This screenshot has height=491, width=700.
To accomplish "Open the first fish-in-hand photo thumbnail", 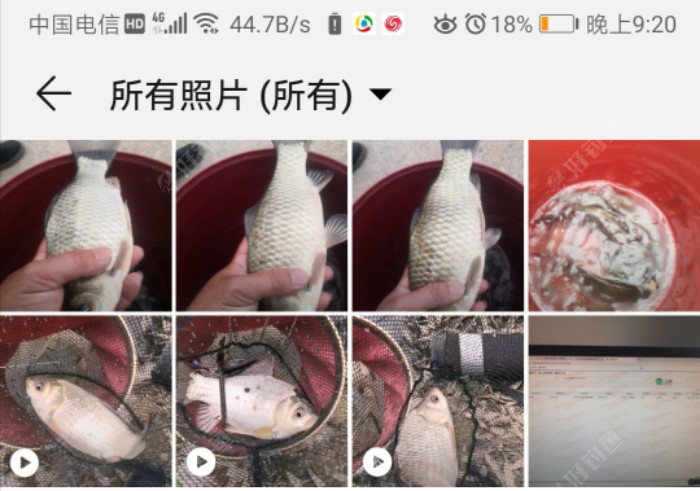I will [86, 225].
